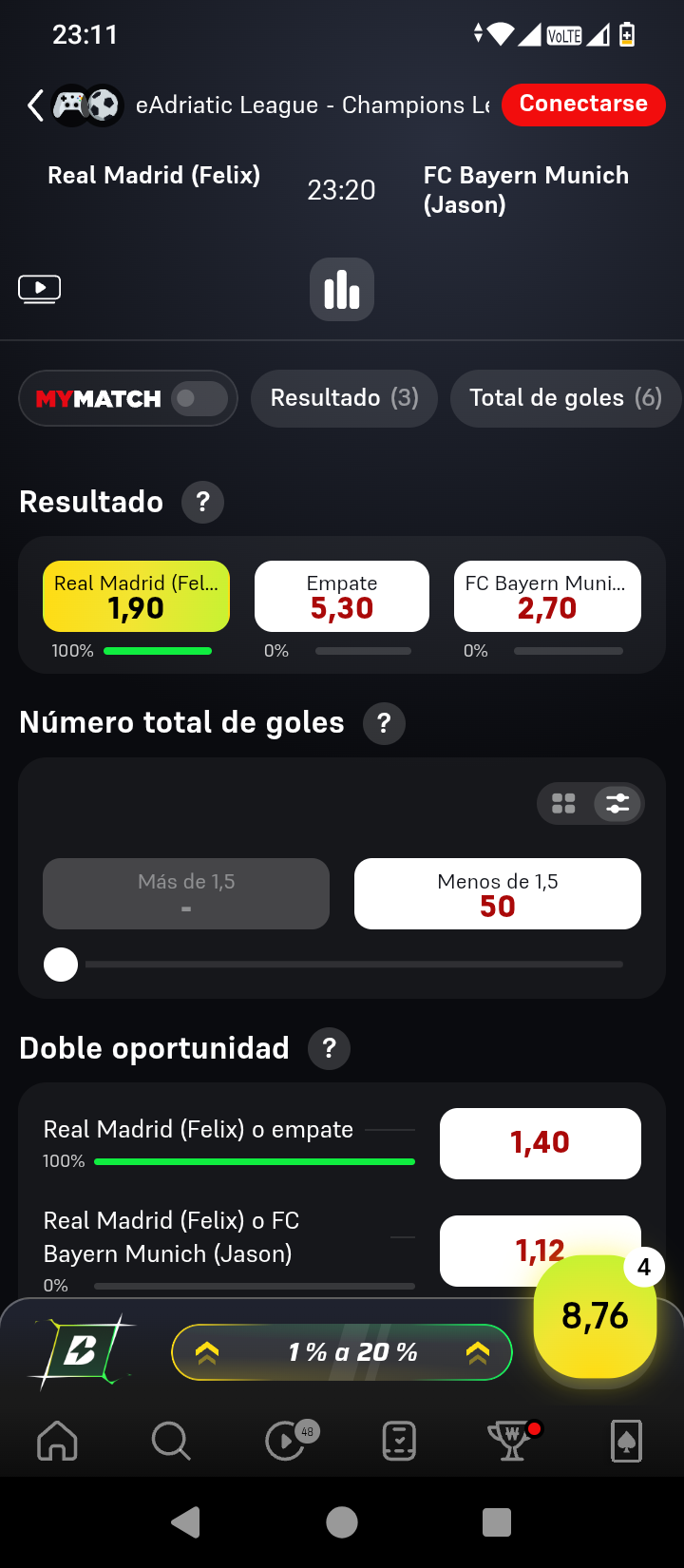Select the Resultado (3) chip
This screenshot has width=684, height=1568.
[344, 398]
